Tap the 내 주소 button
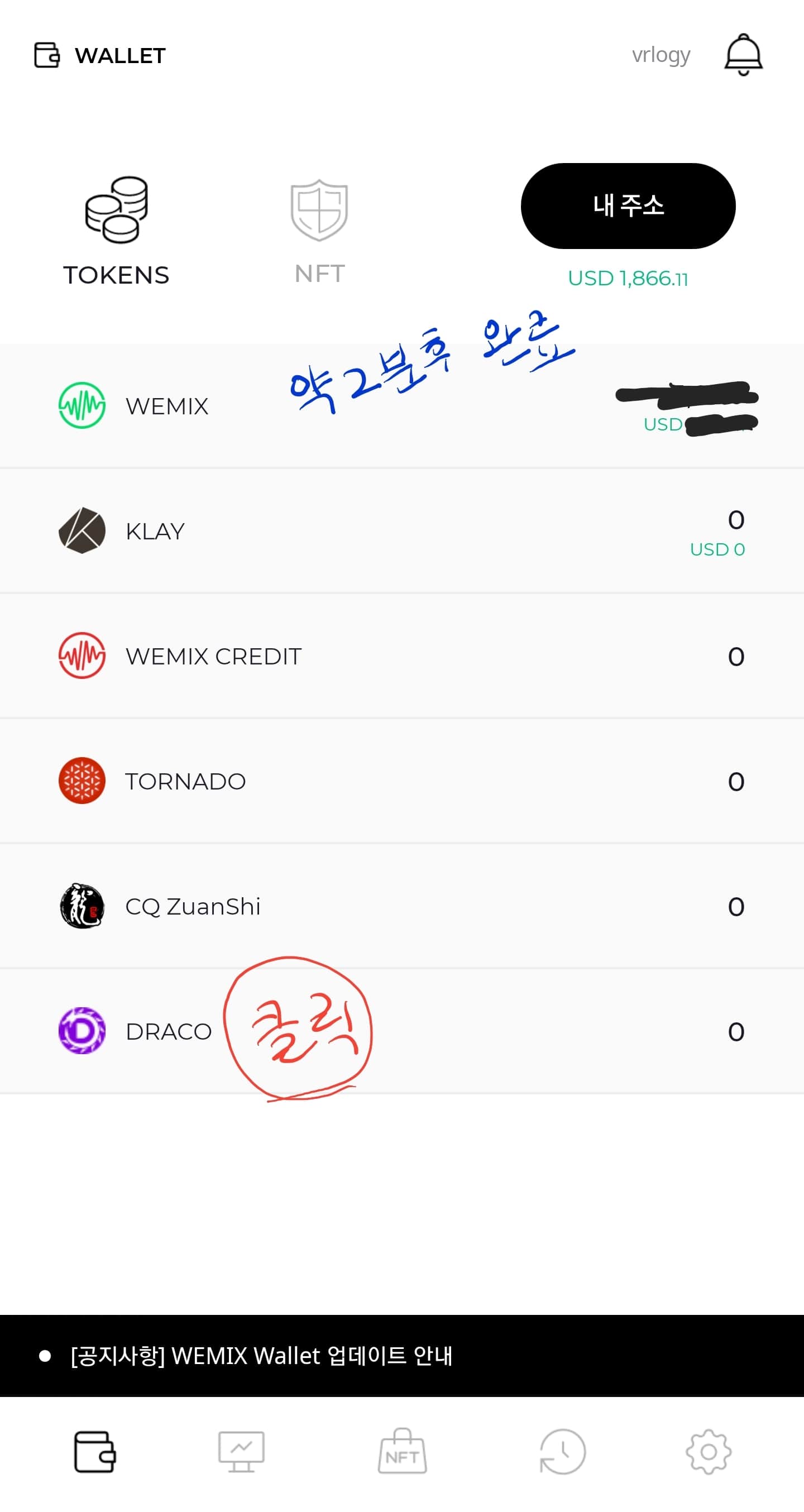The image size is (804, 1512). click(628, 206)
